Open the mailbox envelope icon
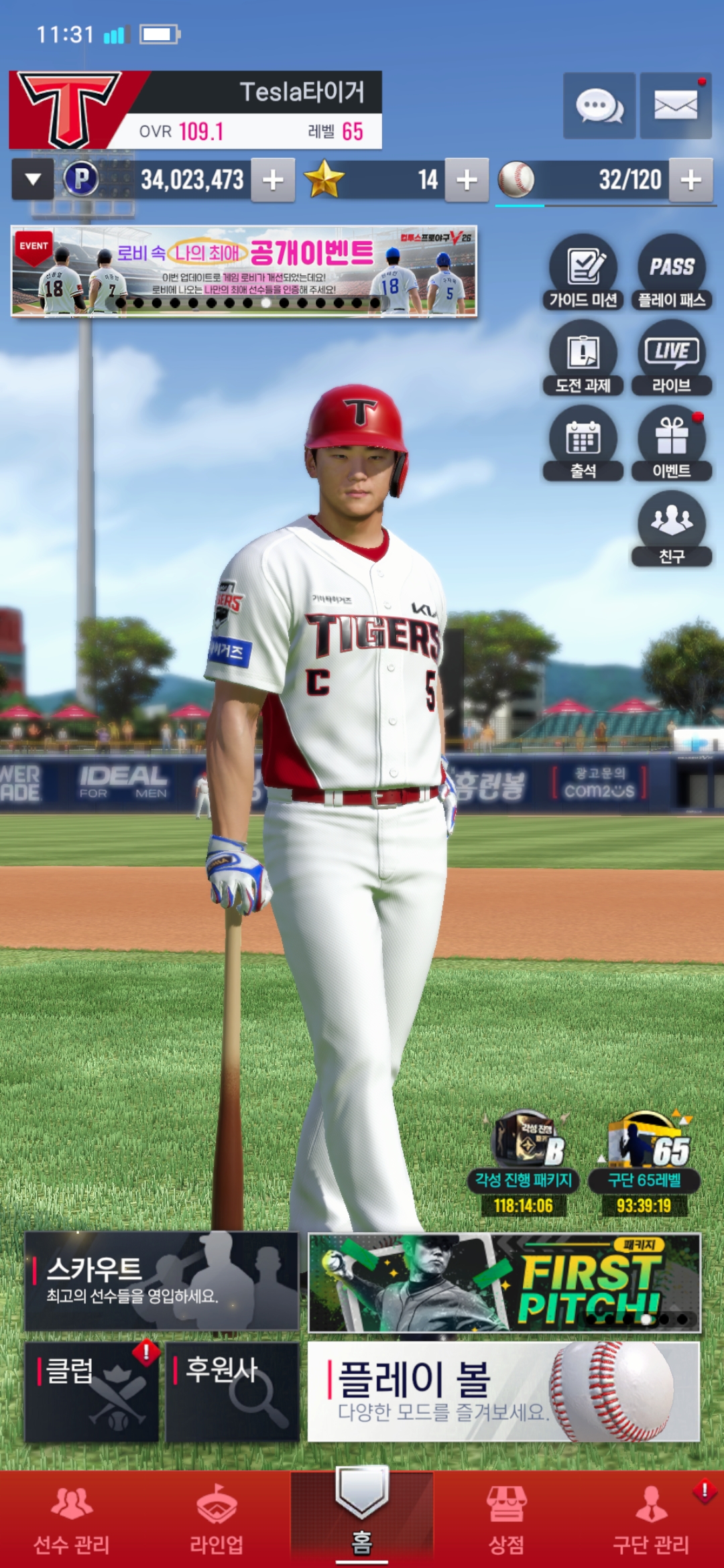This screenshot has height=1568, width=724. (x=675, y=106)
